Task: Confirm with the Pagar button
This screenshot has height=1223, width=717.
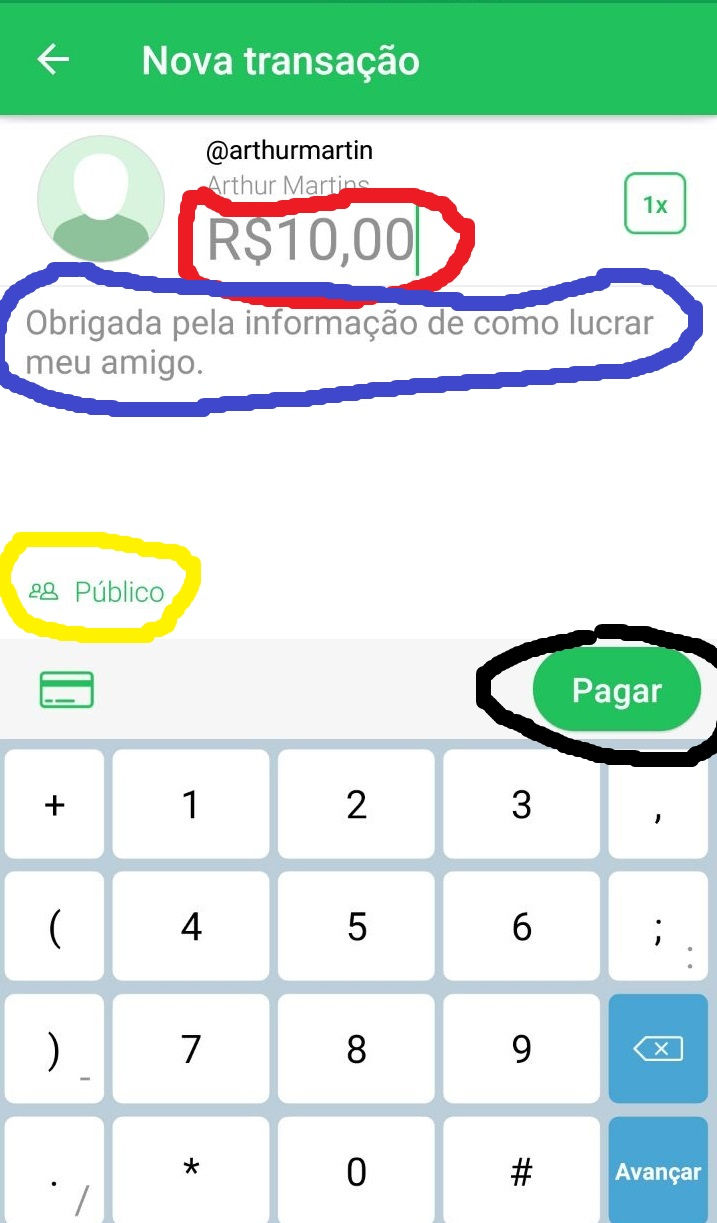Action: (616, 691)
